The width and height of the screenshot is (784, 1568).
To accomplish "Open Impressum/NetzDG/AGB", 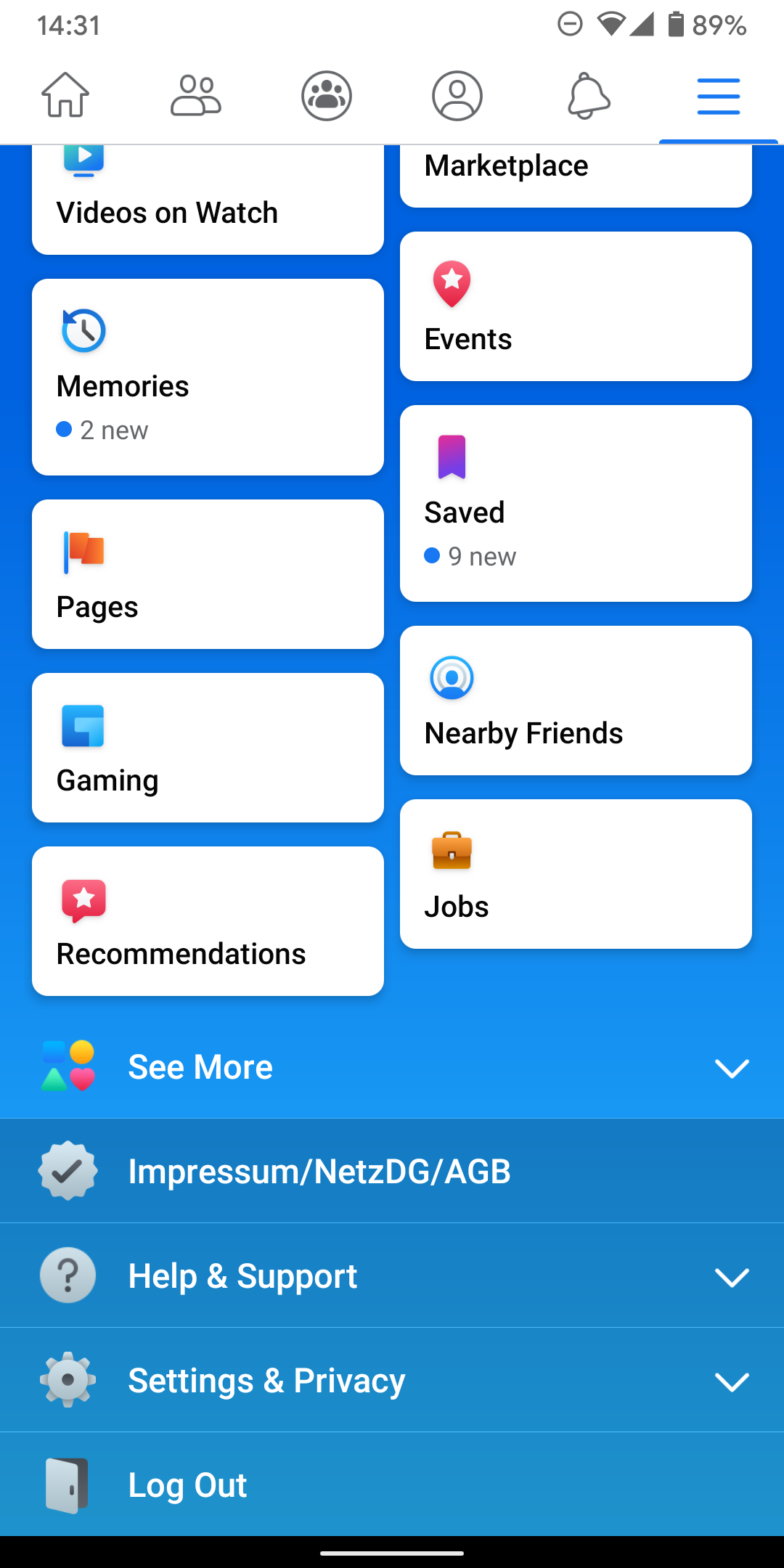I will 392,1170.
